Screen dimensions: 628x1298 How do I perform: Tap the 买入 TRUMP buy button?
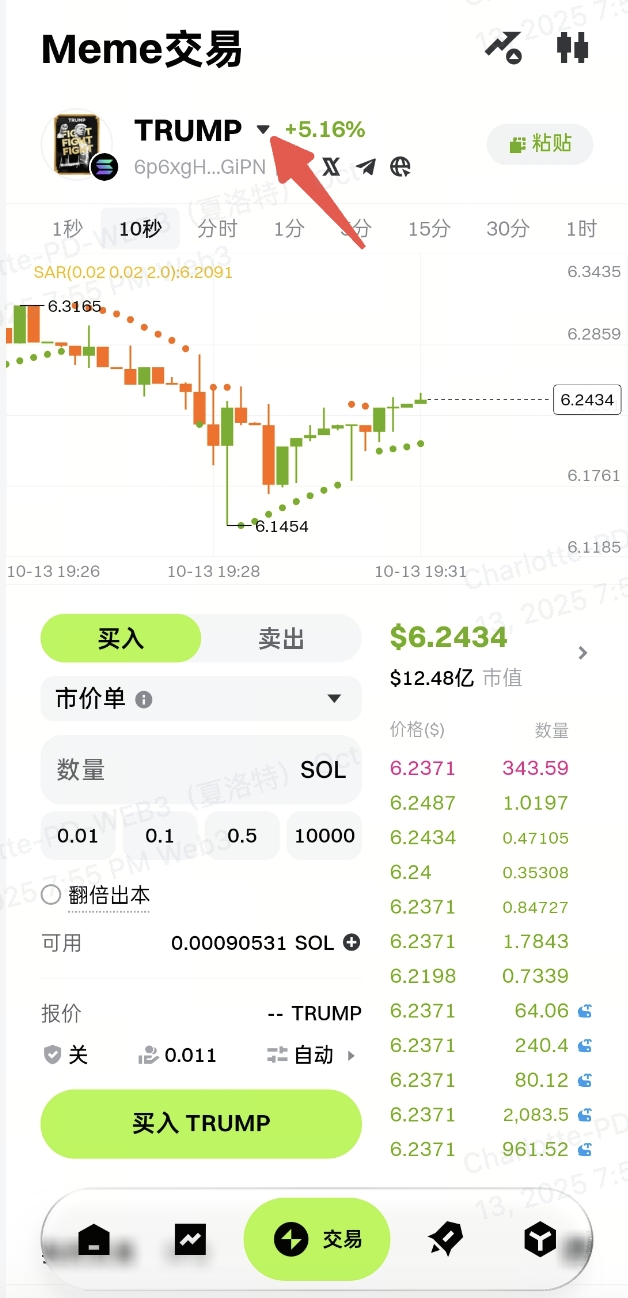[x=201, y=1123]
